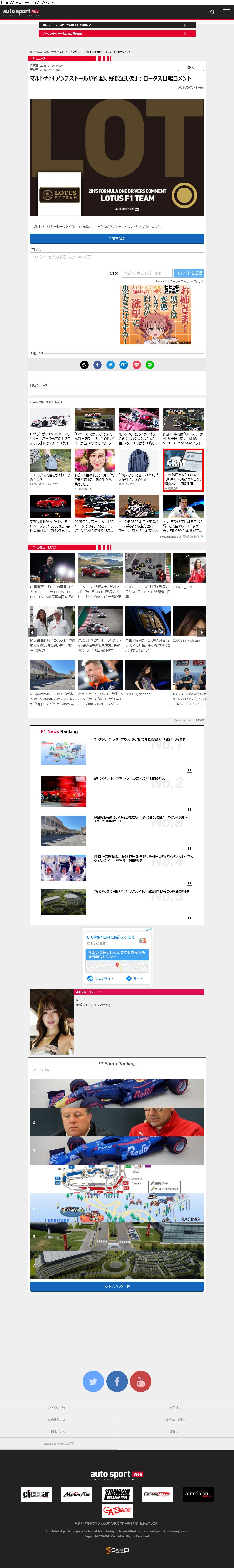Open the search icon in the header
The width and height of the screenshot is (234, 1568).
pyautogui.click(x=212, y=12)
